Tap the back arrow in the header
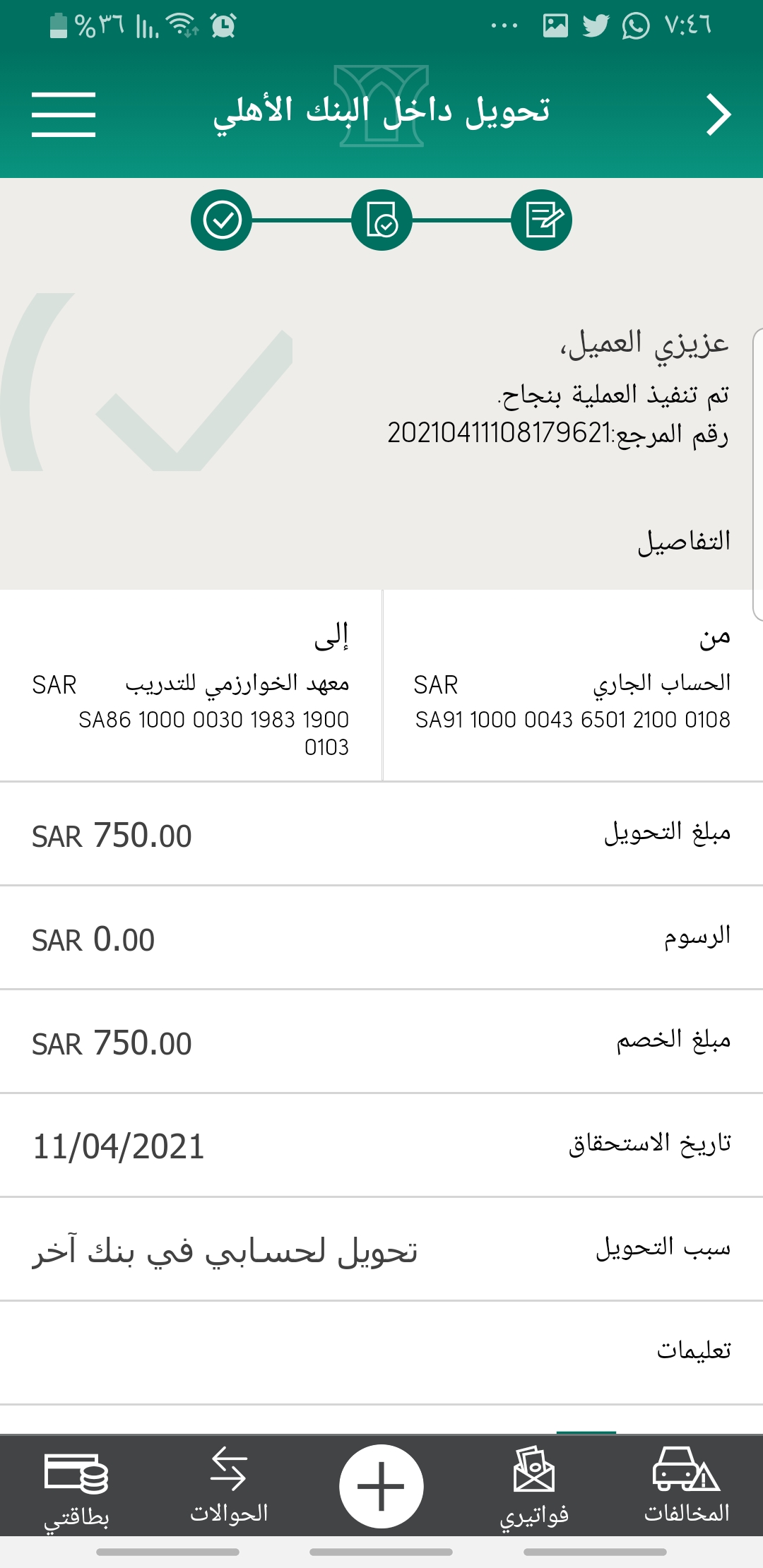 click(718, 115)
